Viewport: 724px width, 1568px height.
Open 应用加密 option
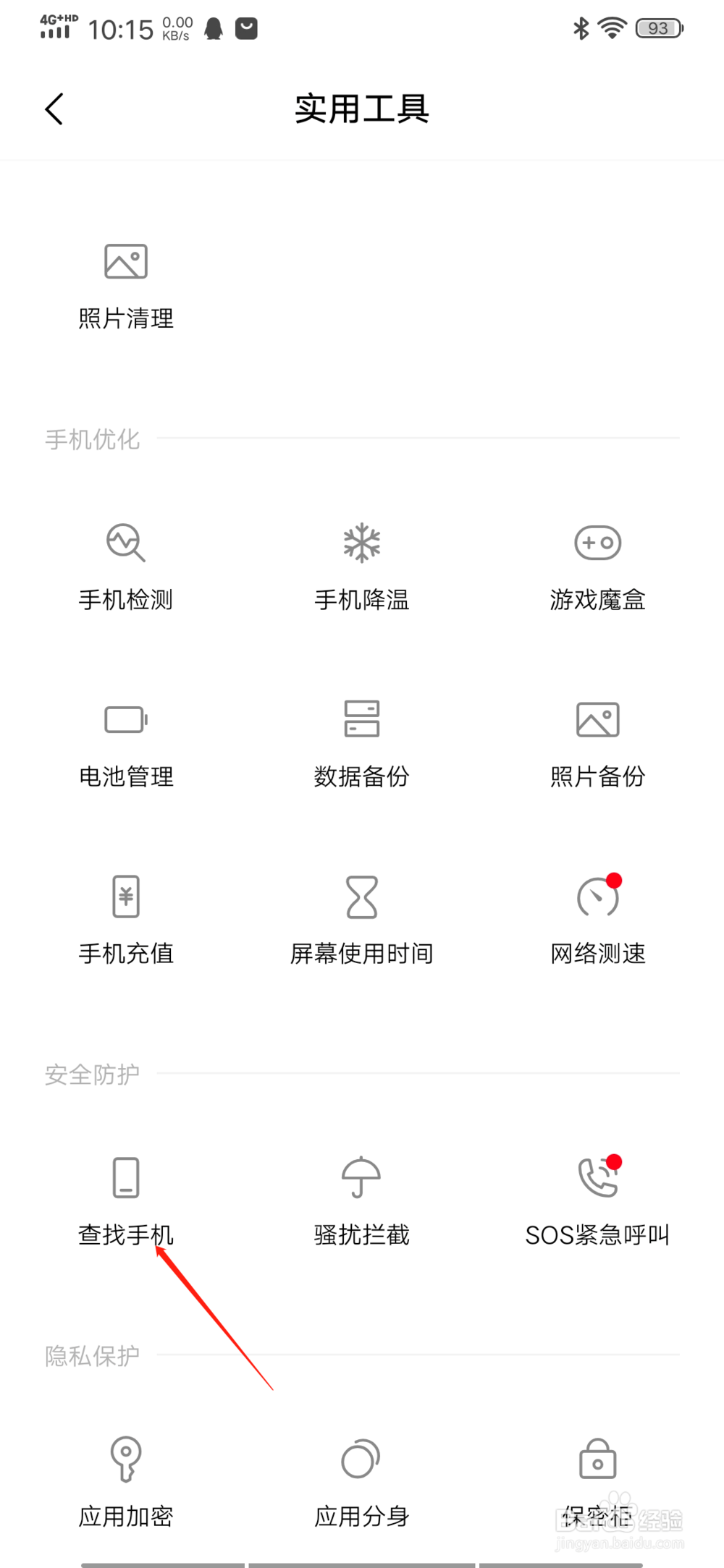tap(126, 1483)
